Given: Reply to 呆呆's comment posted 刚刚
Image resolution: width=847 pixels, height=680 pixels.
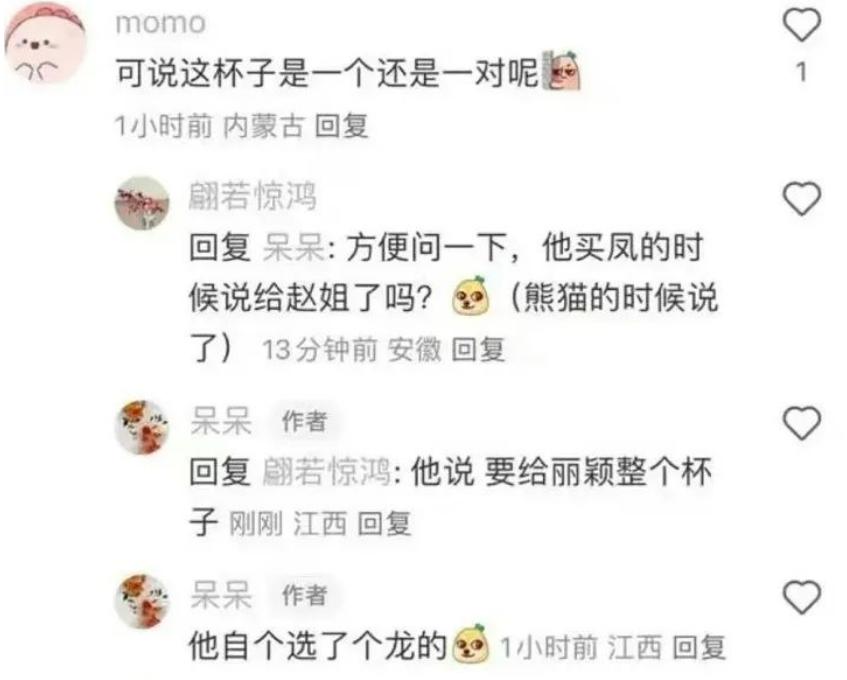Looking at the screenshot, I should 384,523.
